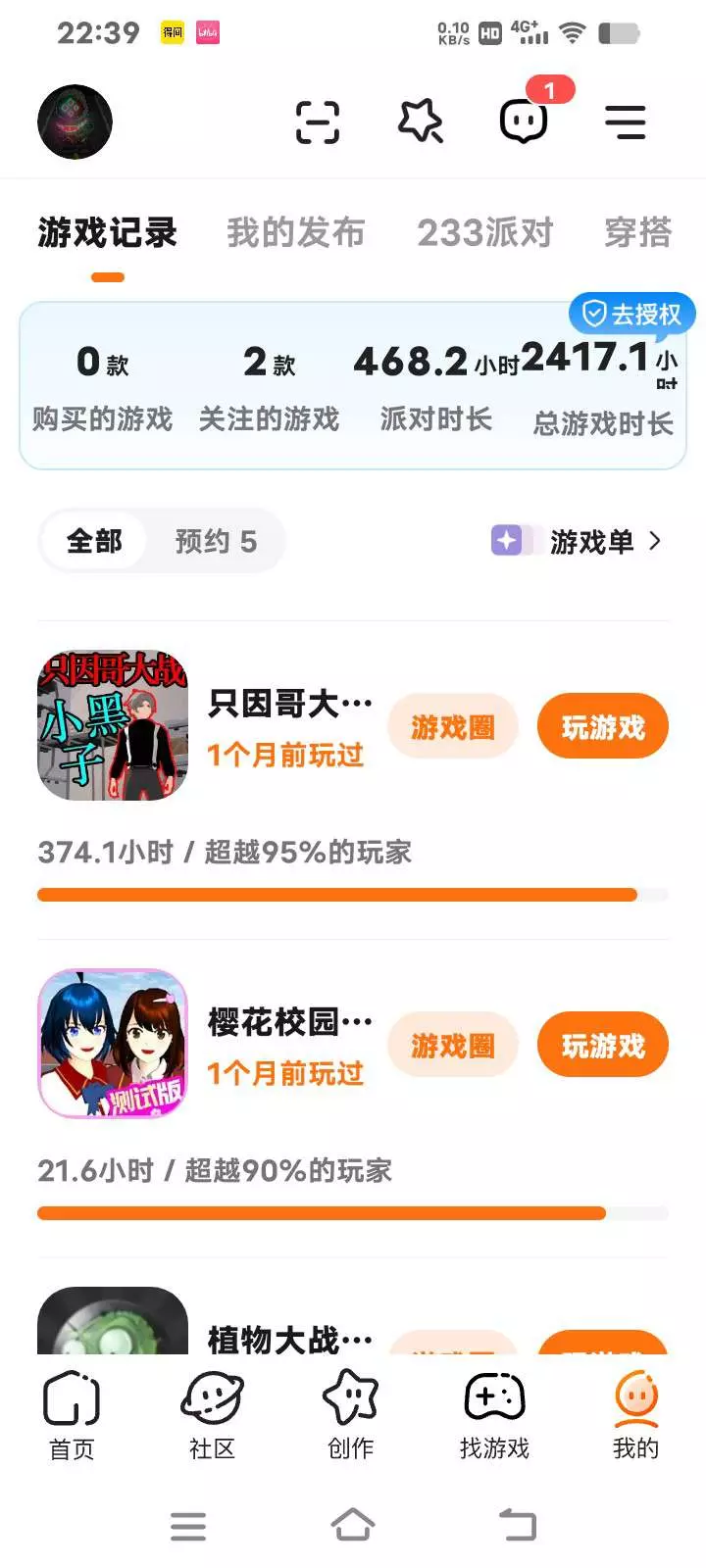Open the 创作 tab

click(350, 1414)
